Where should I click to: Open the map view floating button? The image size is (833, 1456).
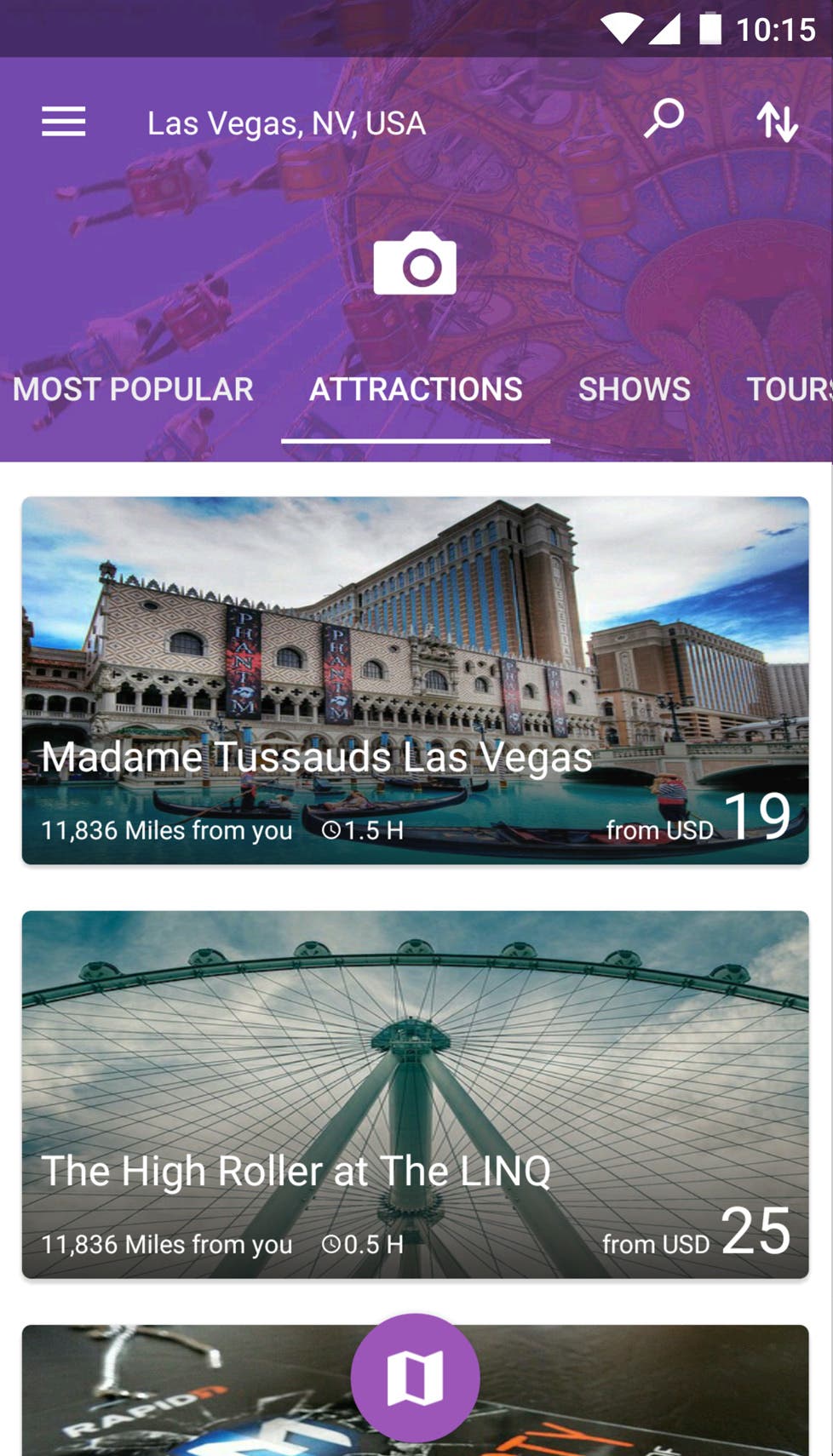[x=415, y=1377]
